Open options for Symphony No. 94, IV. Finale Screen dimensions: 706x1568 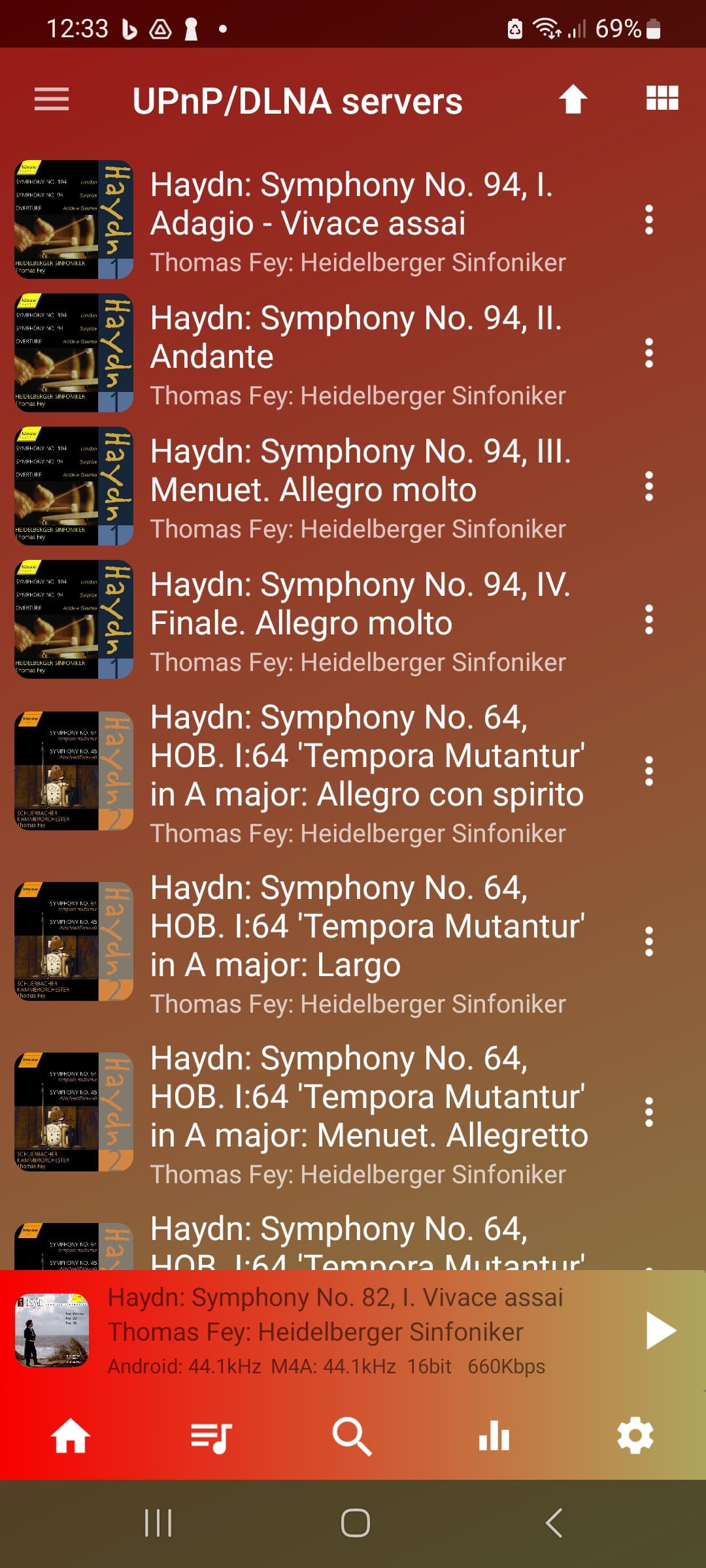[x=648, y=620]
